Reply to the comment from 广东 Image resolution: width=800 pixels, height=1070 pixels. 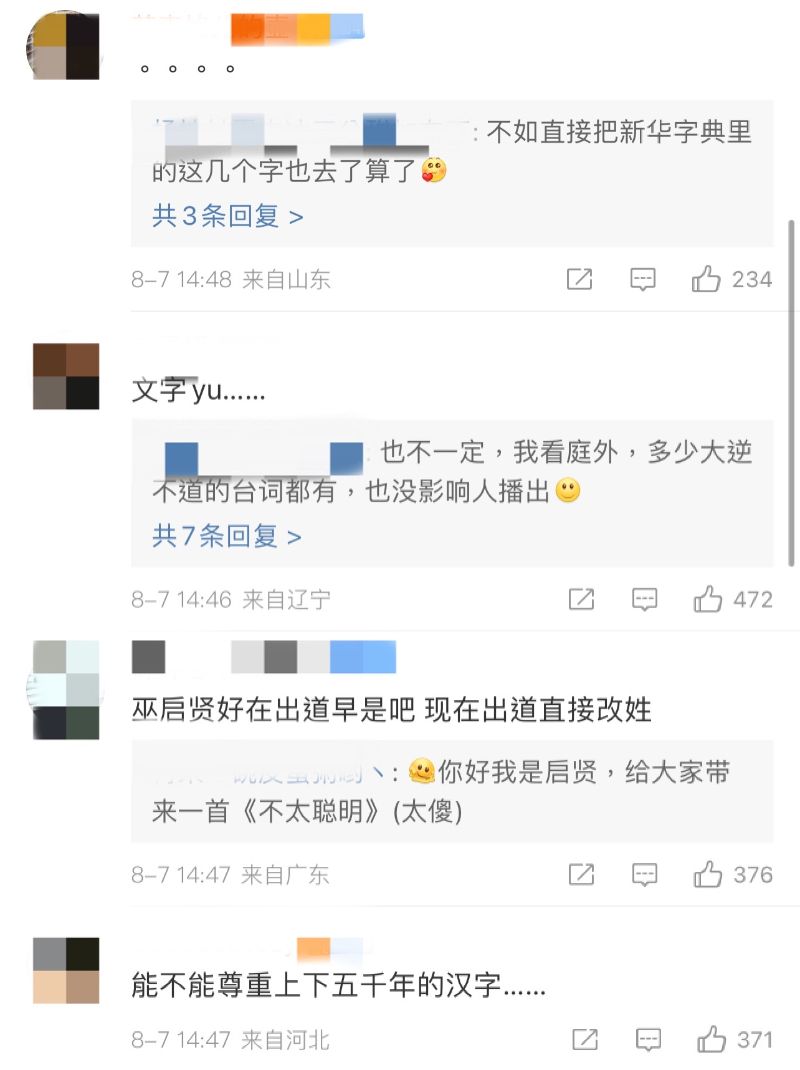(x=645, y=875)
